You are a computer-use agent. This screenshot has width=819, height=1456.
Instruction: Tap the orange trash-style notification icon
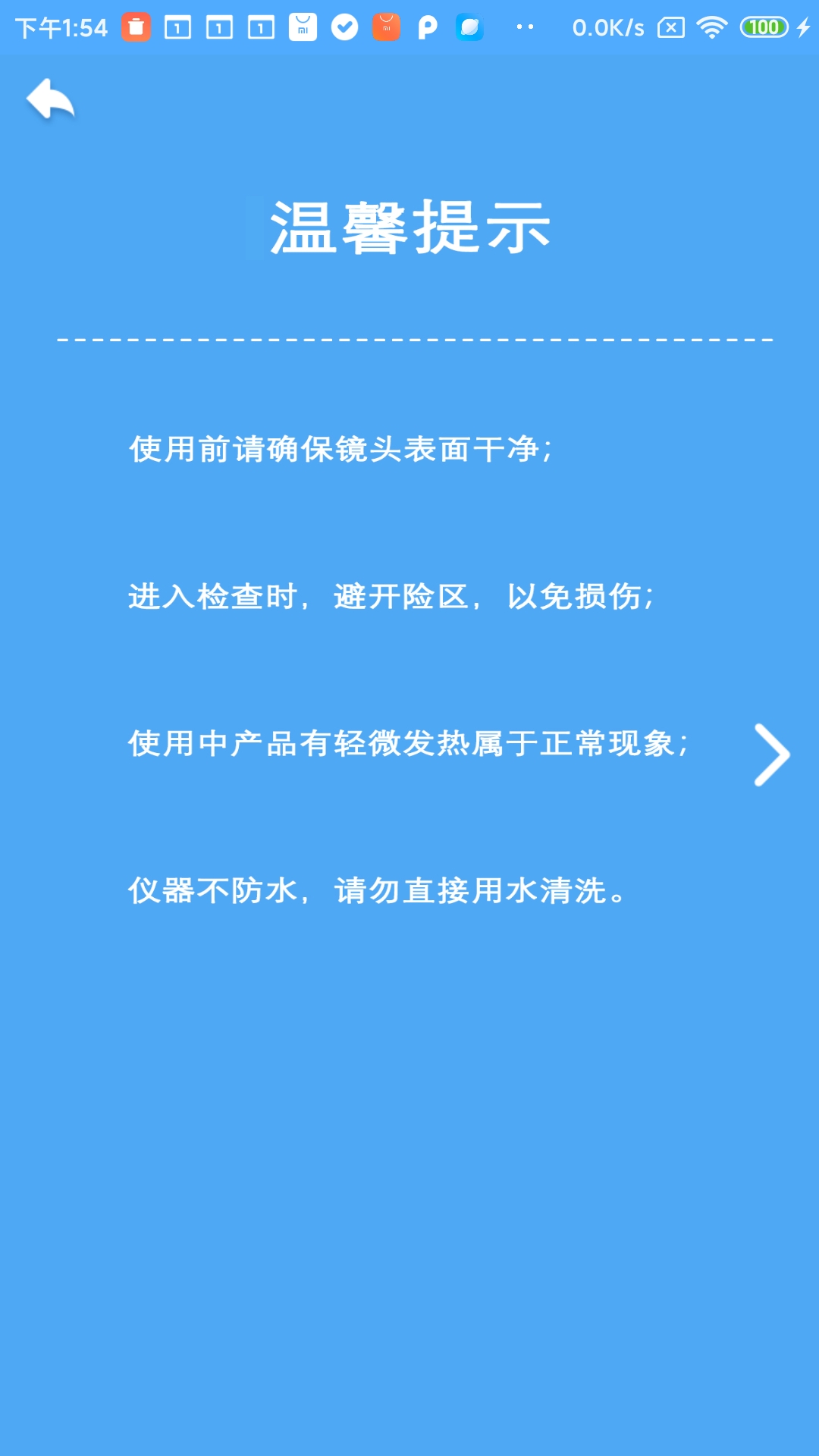pyautogui.click(x=136, y=27)
